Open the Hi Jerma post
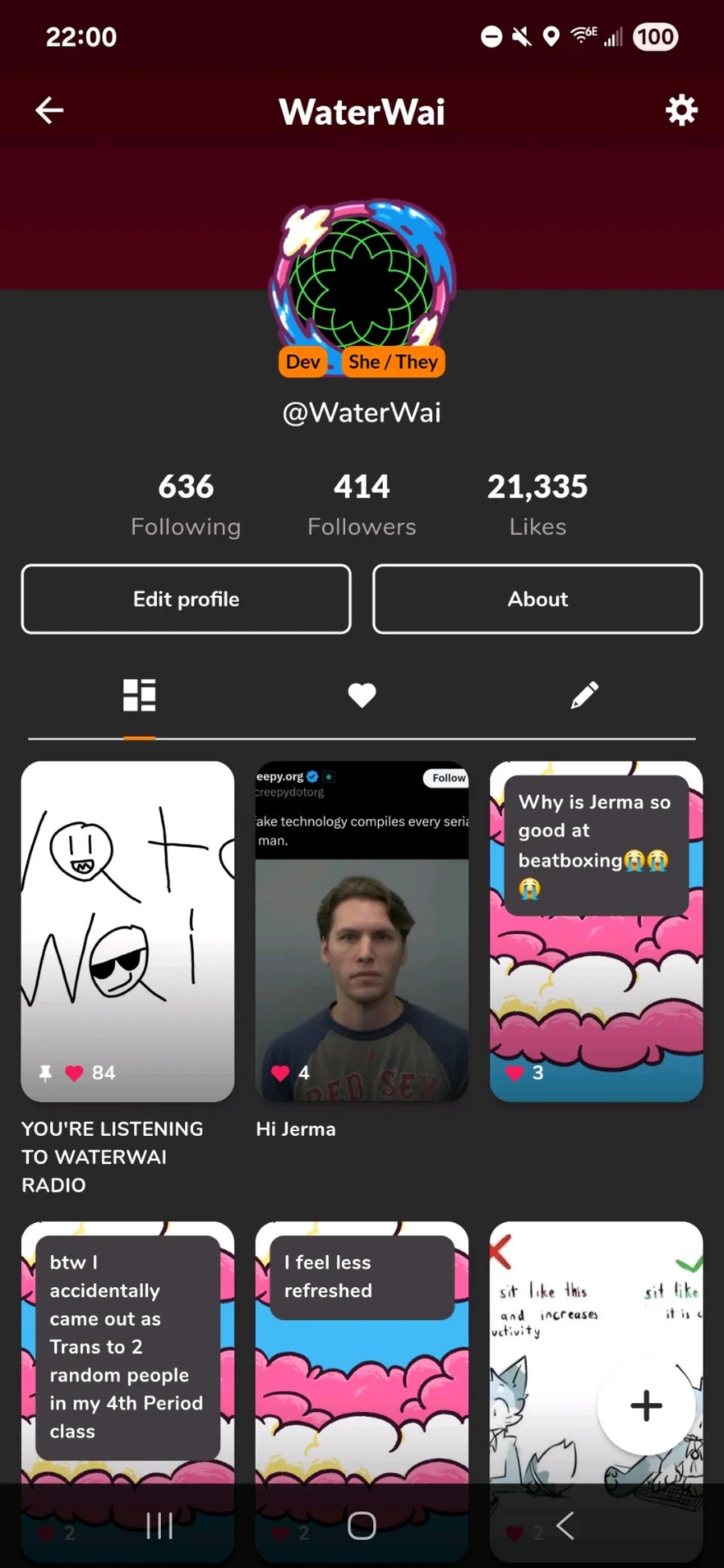The width and height of the screenshot is (724, 1568). click(x=362, y=931)
